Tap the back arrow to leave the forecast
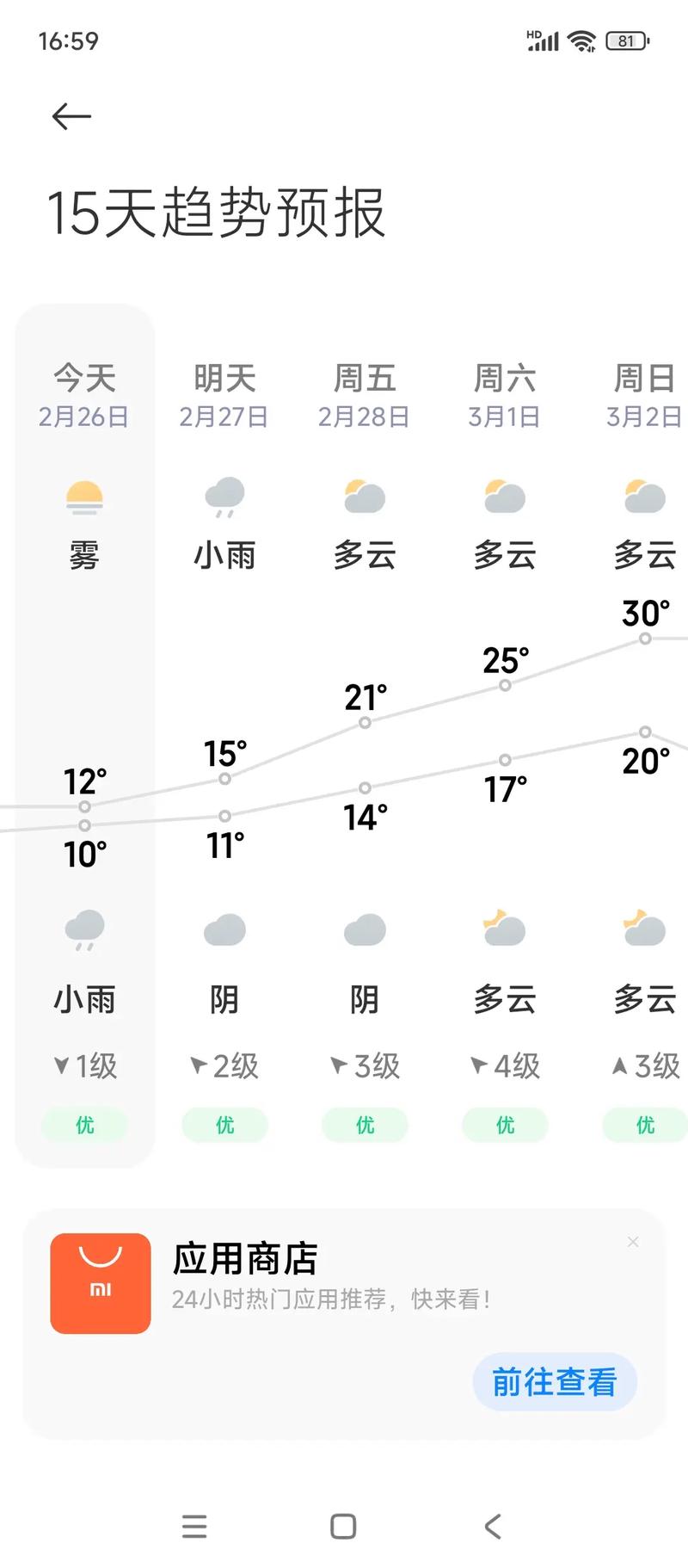688x1568 pixels. 71,115
